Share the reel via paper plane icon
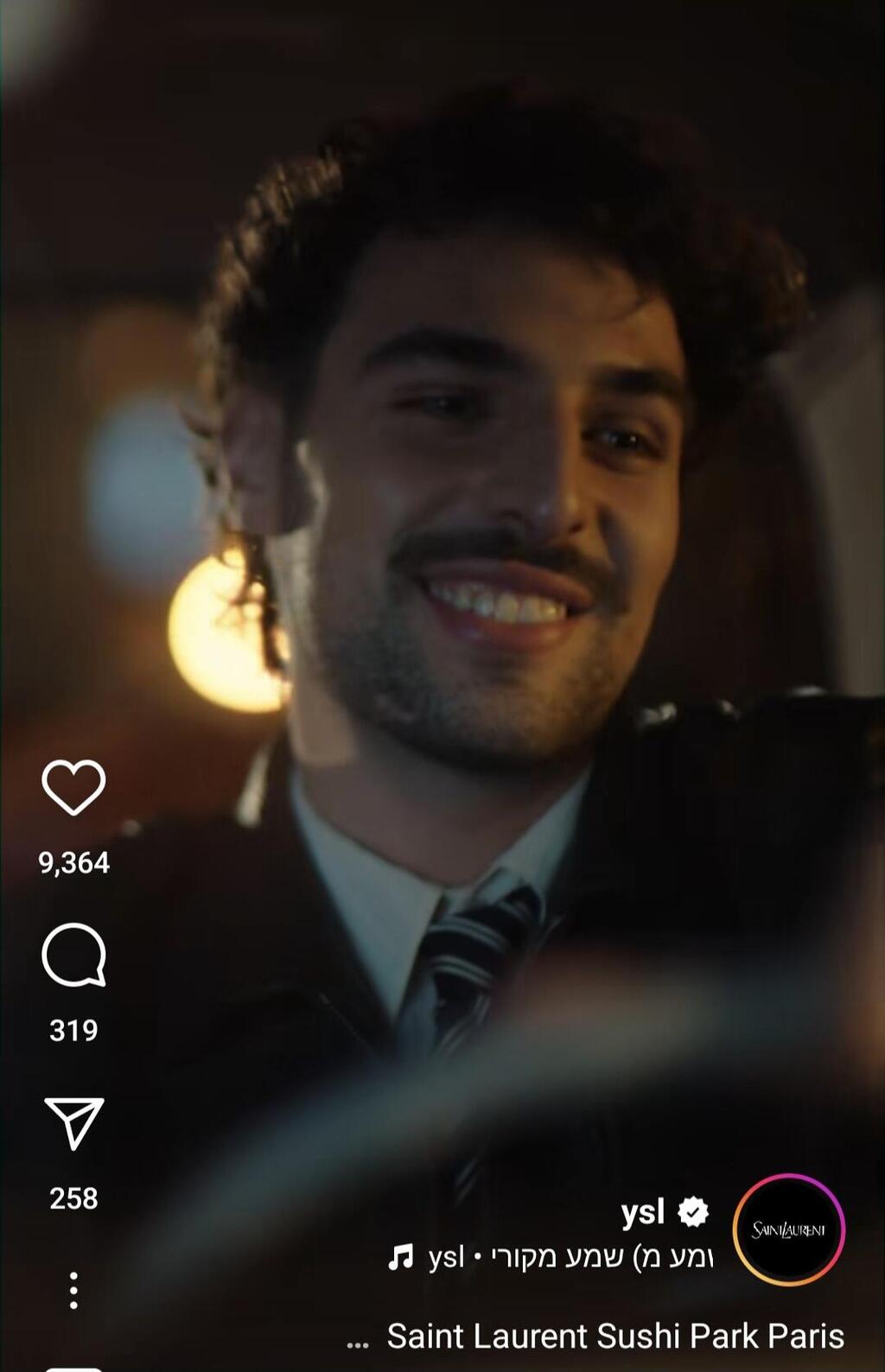Screen dimensions: 885x1372 pos(73,1123)
